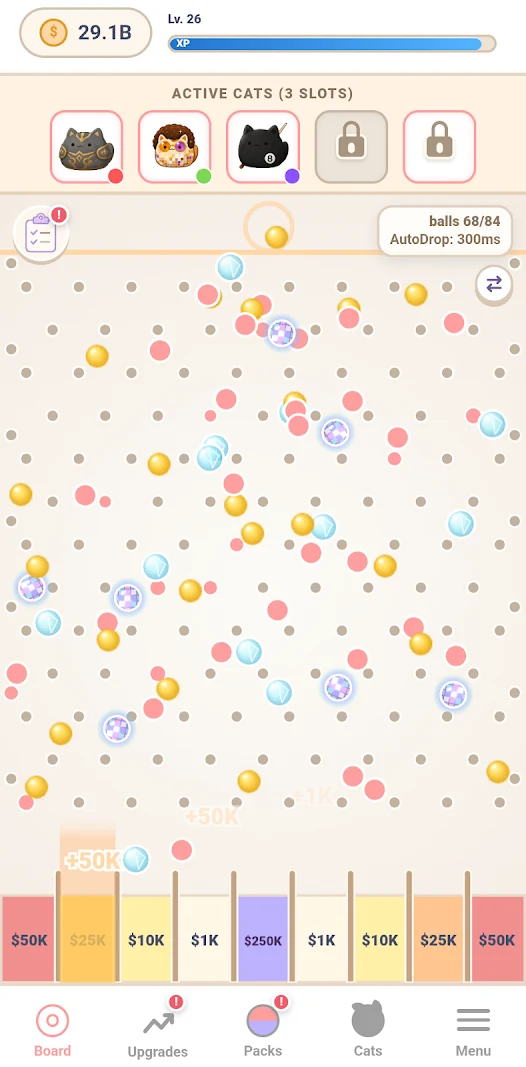
Task: Open the Menu tab
Action: coord(474,1031)
